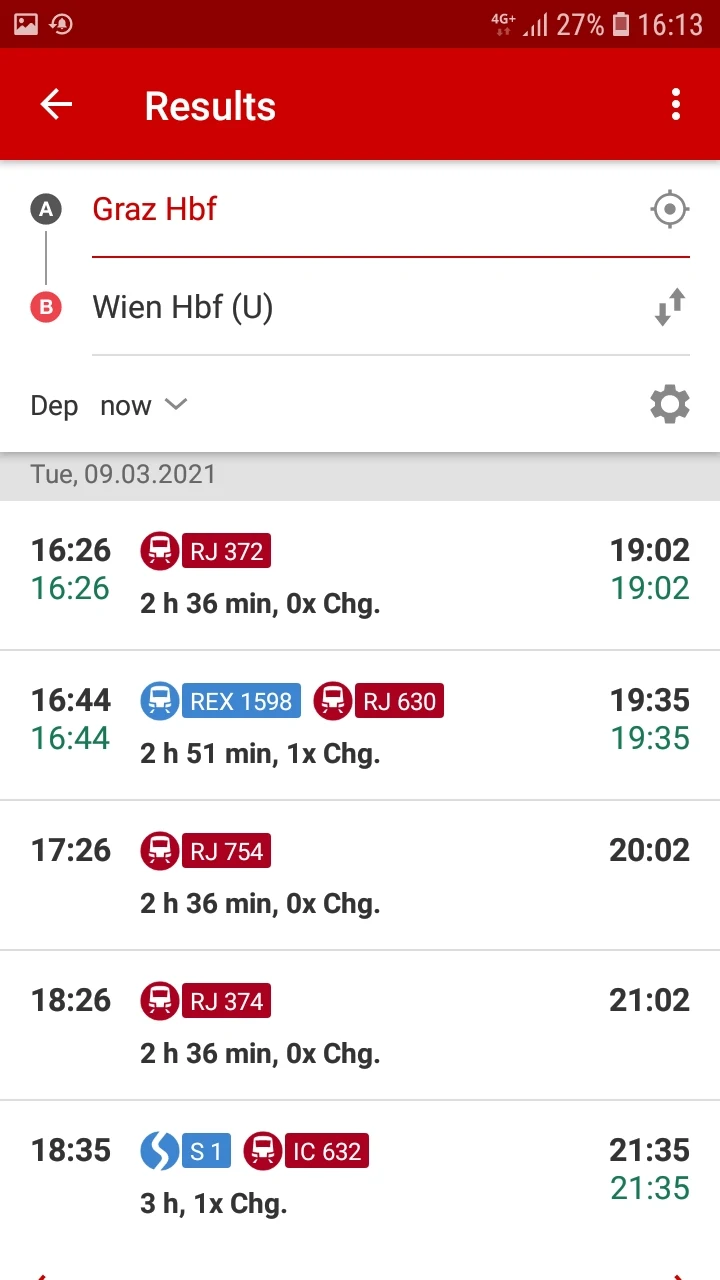Tap the swap stations icon
The height and width of the screenshot is (1280, 720).
(x=668, y=307)
